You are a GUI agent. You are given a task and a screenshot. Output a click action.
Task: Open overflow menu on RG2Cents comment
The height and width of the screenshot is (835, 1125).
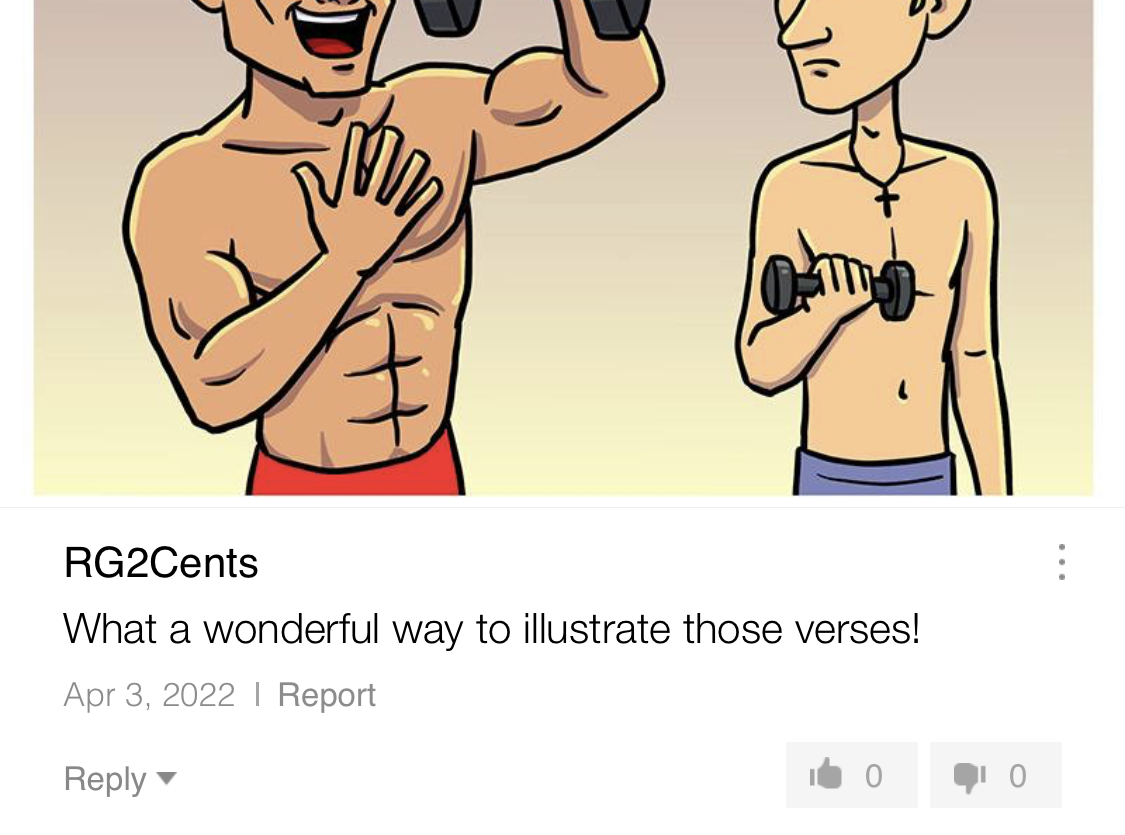(1061, 563)
